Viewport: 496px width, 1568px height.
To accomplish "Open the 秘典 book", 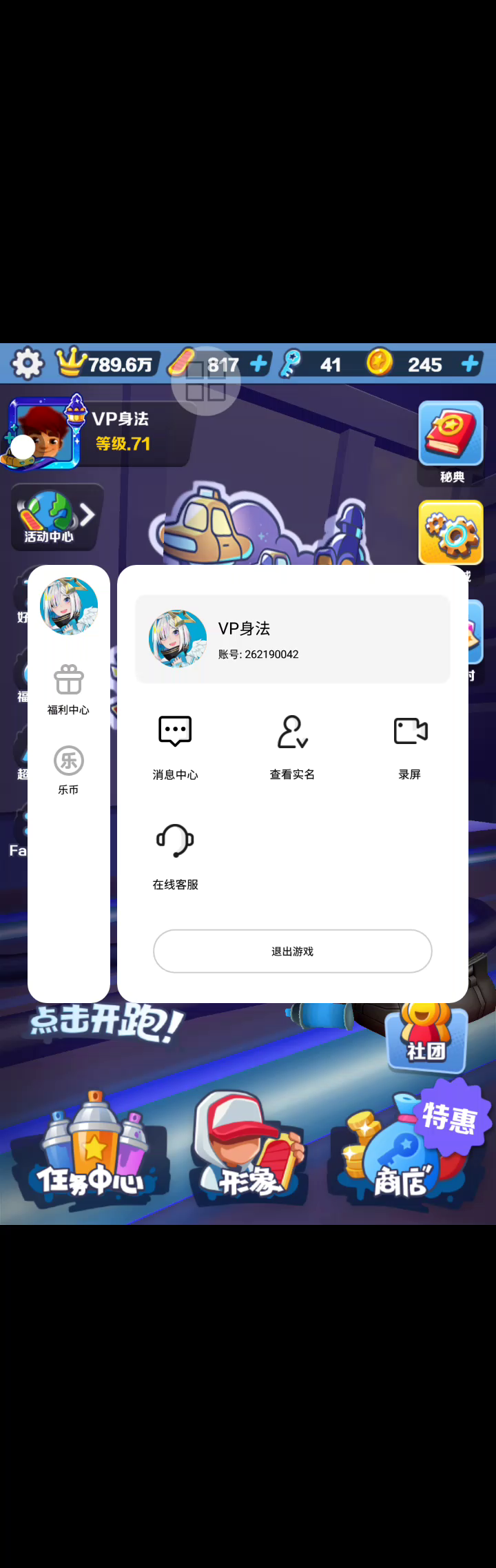I will (x=451, y=441).
